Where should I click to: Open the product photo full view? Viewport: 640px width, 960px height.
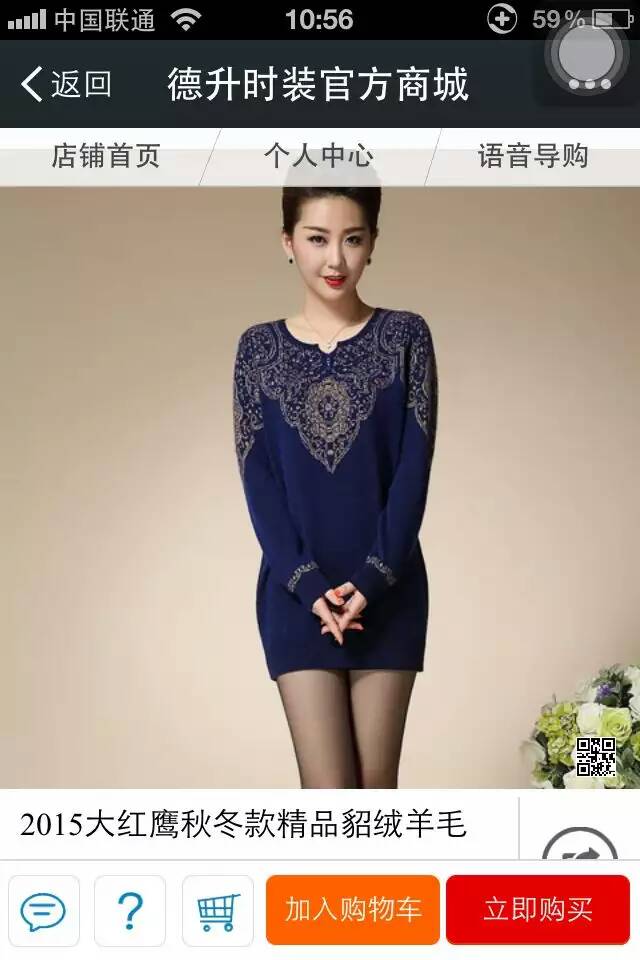click(x=320, y=490)
